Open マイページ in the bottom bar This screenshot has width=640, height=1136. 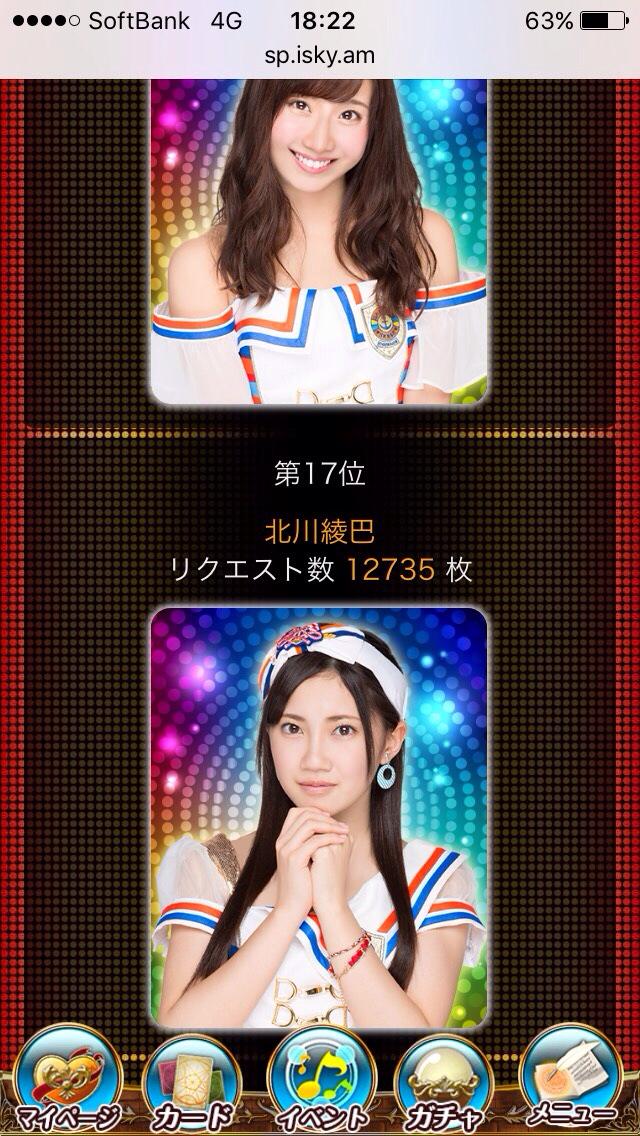click(67, 1079)
